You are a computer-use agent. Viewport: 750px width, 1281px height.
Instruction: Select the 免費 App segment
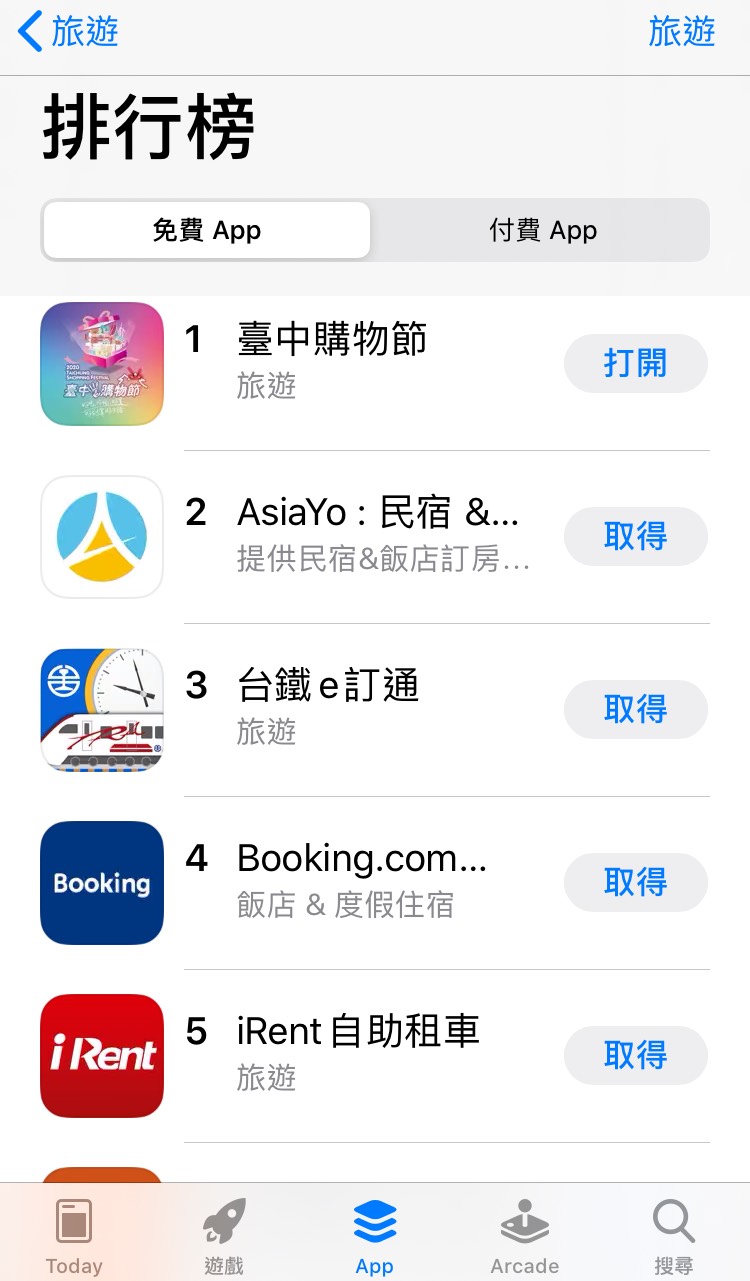tap(207, 231)
